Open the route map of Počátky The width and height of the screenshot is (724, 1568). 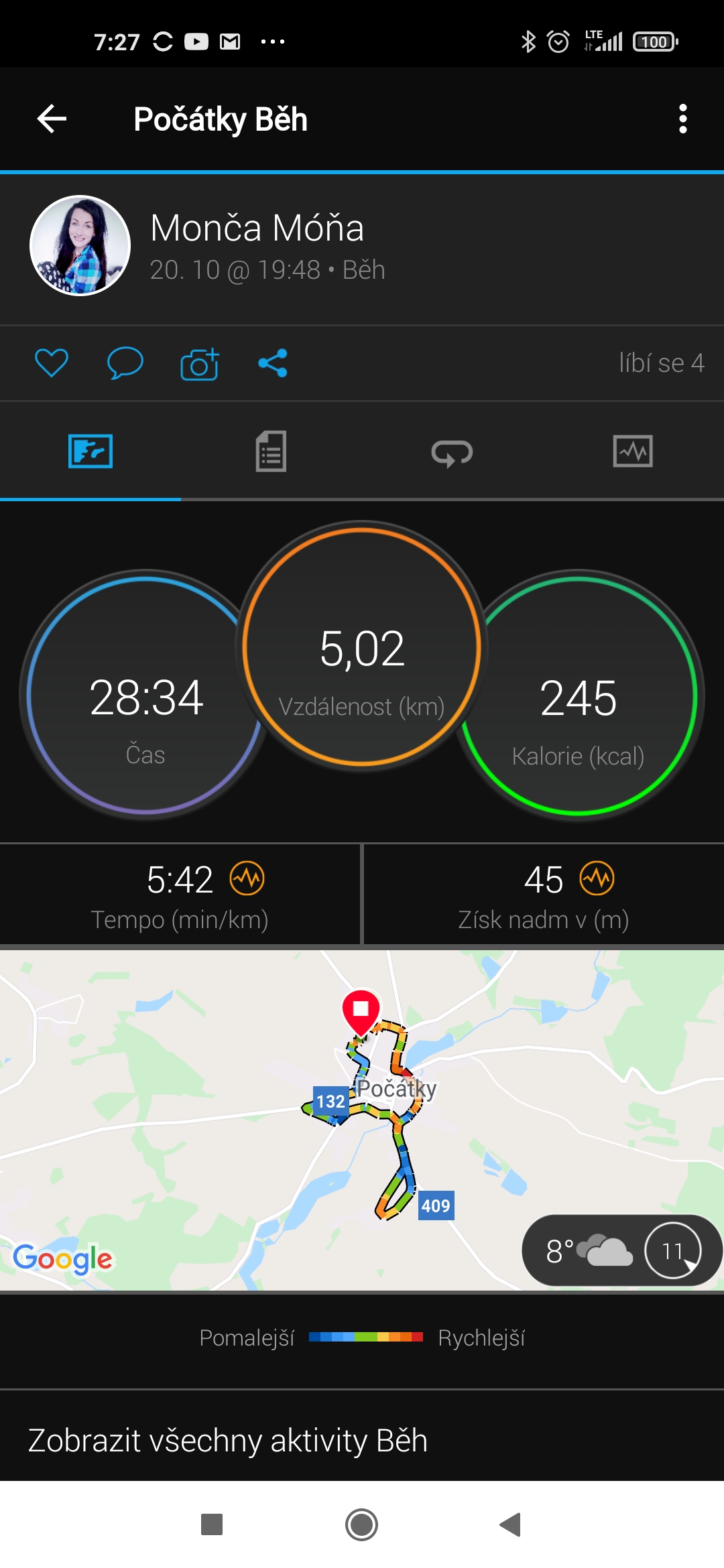[362, 1119]
